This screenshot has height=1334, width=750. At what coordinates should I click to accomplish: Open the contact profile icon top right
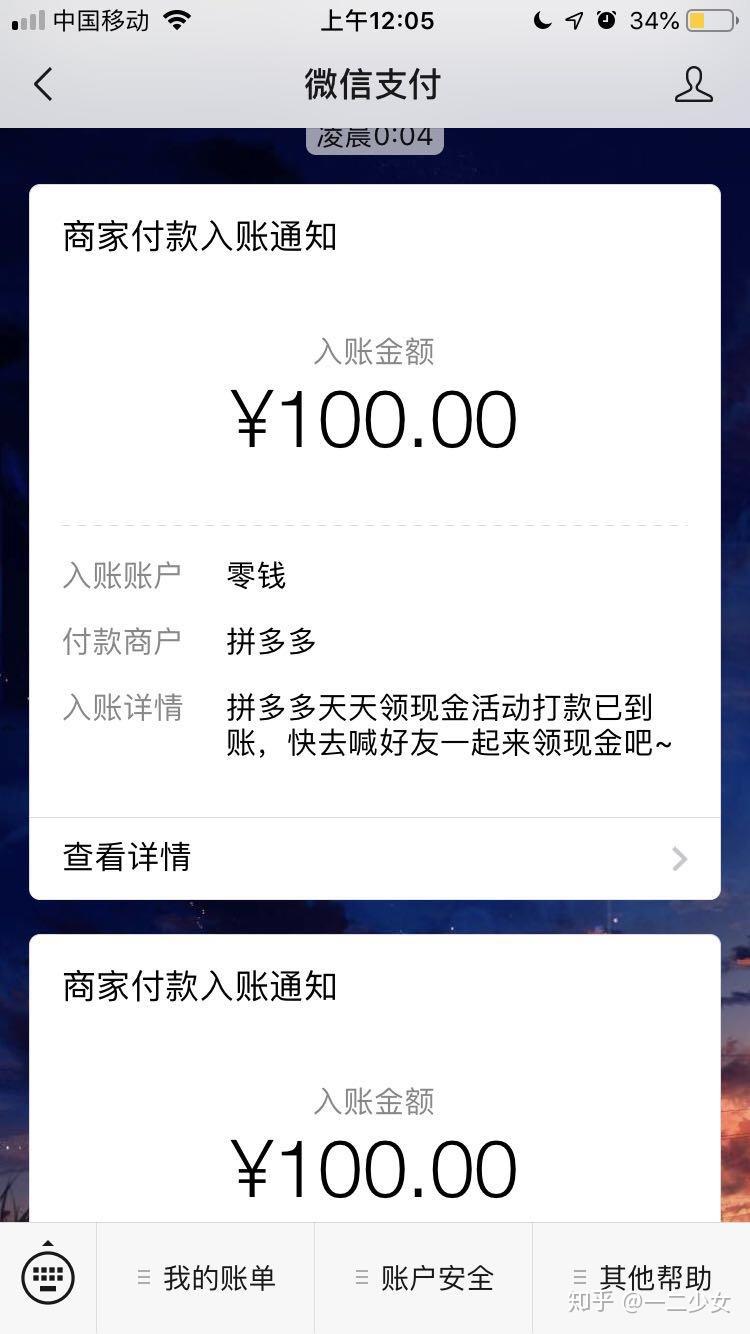[695, 85]
